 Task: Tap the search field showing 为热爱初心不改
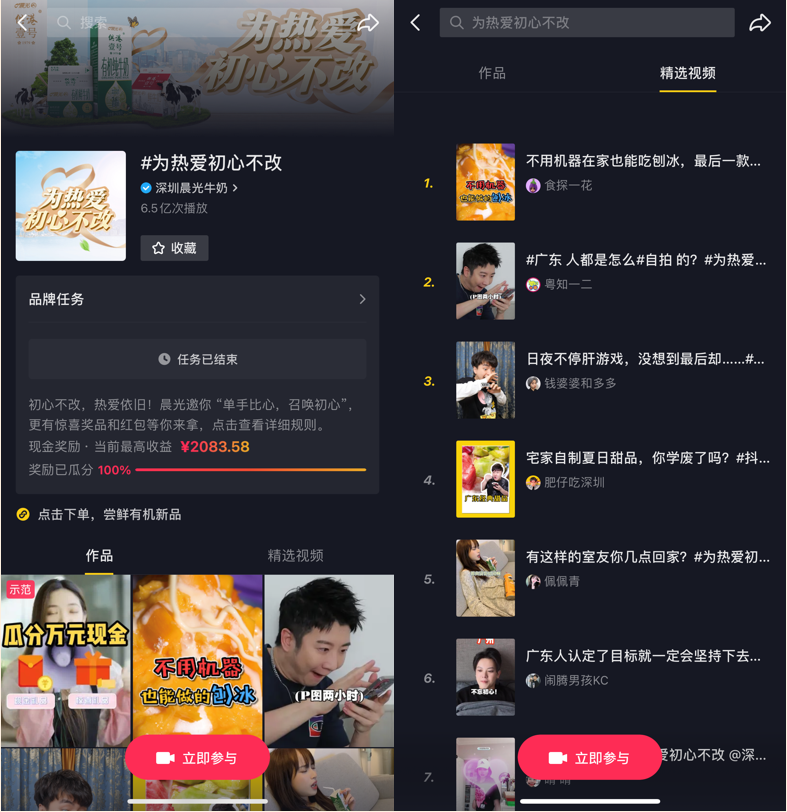(x=587, y=23)
